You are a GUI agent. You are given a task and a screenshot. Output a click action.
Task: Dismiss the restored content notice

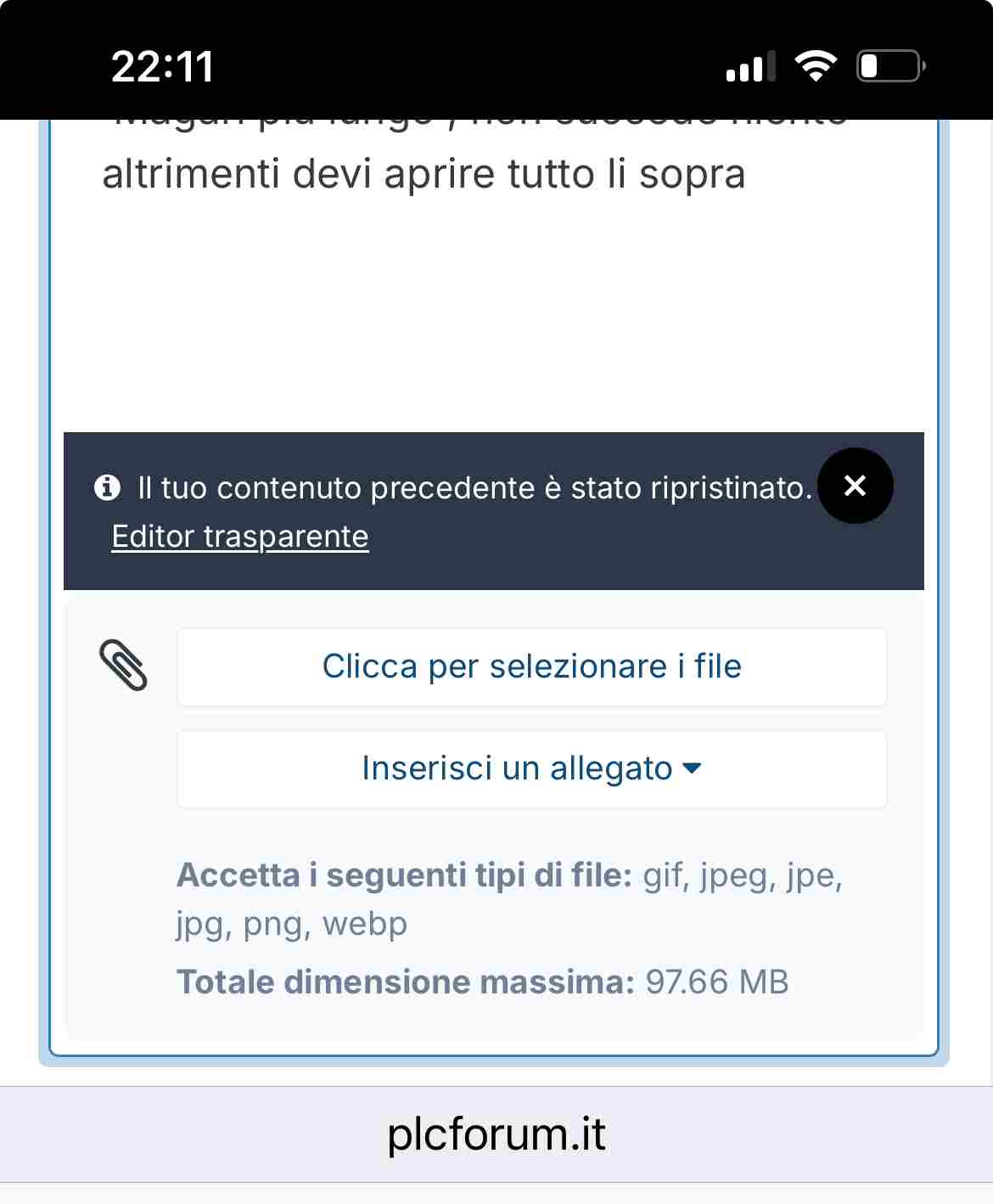[855, 486]
